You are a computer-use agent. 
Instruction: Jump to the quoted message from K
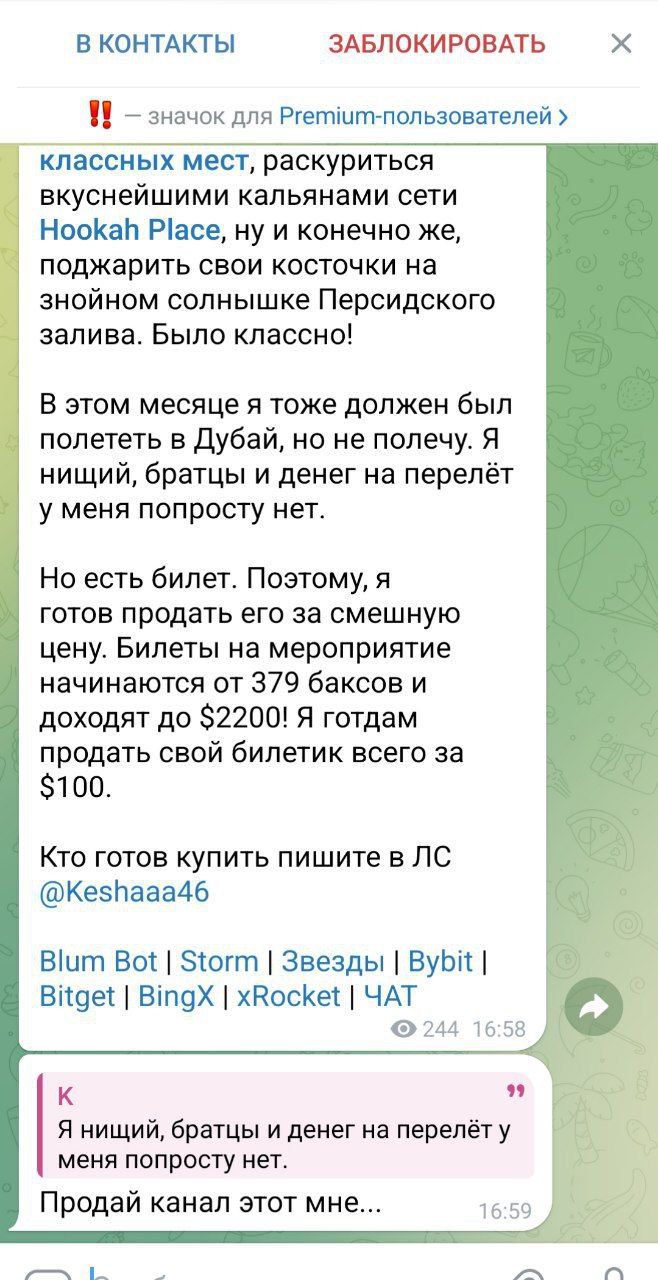285,1127
